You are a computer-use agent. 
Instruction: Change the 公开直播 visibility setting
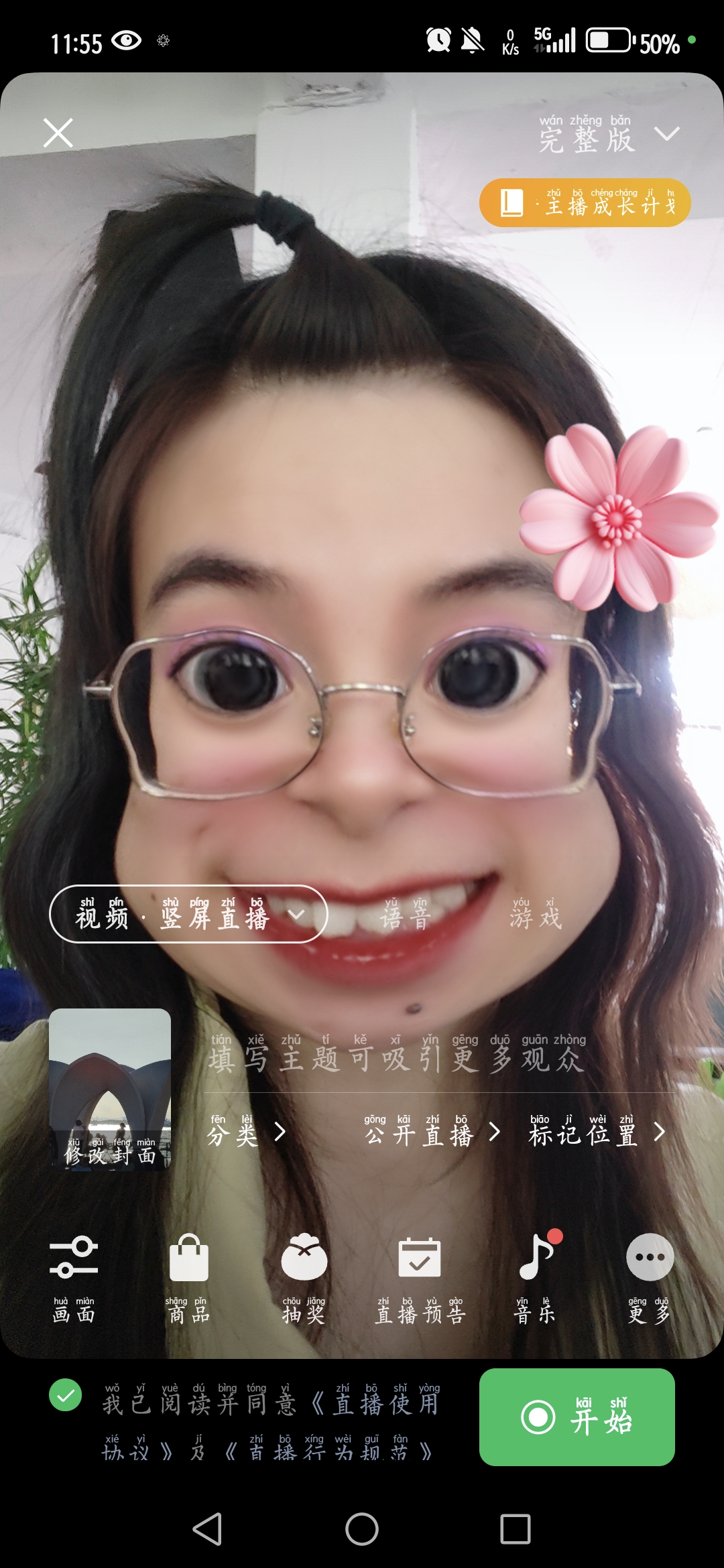[432, 1133]
